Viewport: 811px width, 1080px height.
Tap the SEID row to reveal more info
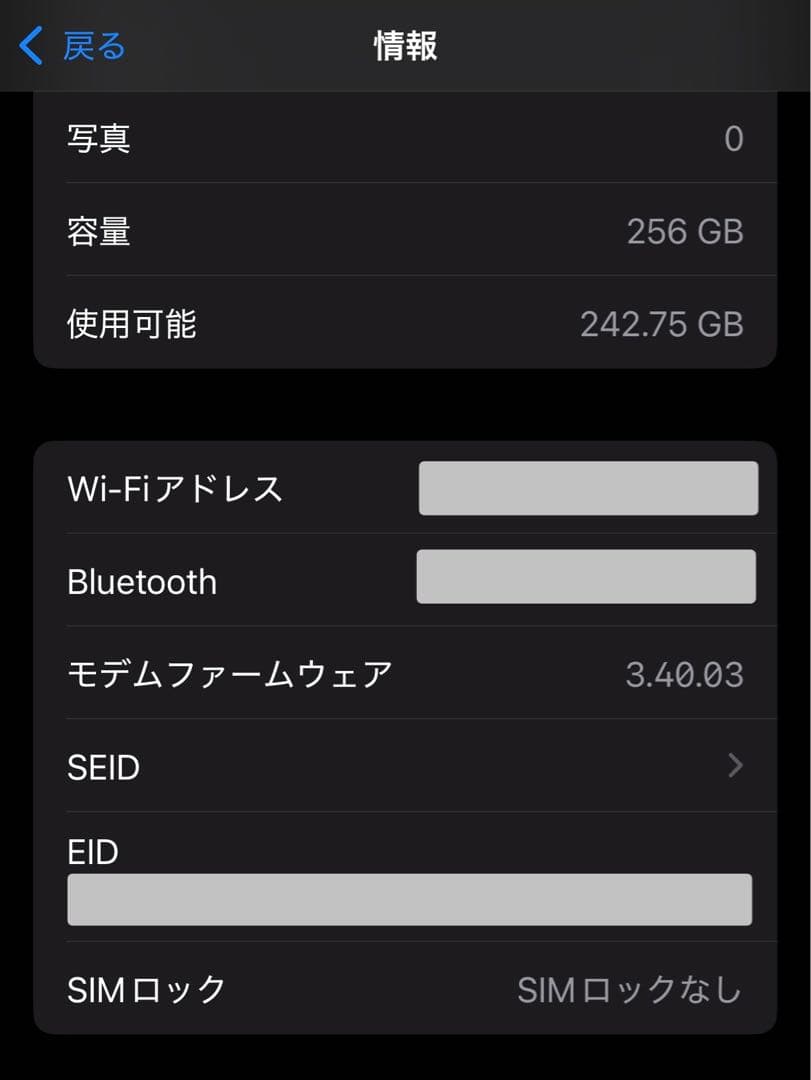point(400,767)
